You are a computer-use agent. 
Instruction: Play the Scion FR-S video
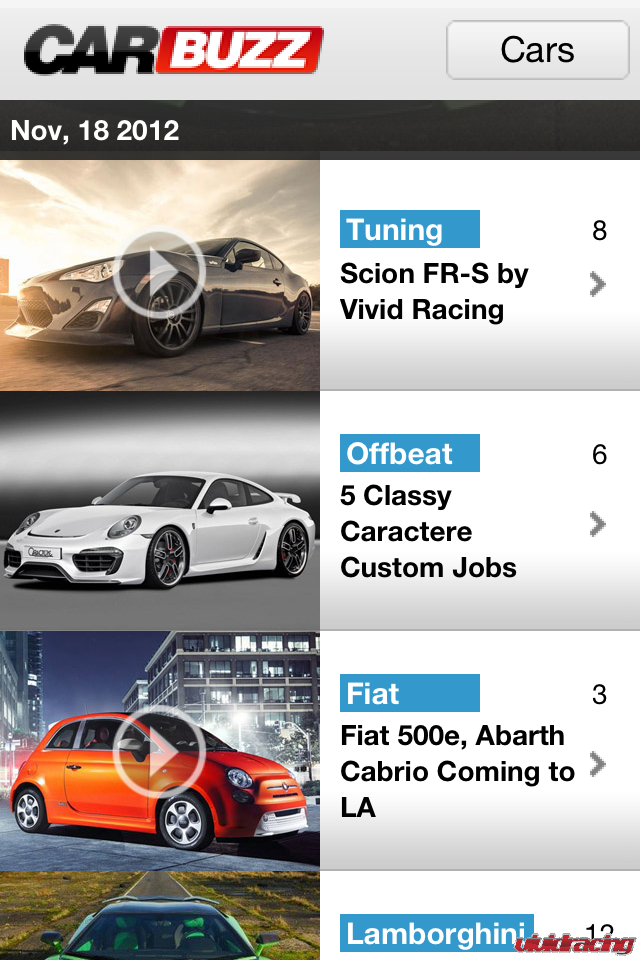[159, 274]
